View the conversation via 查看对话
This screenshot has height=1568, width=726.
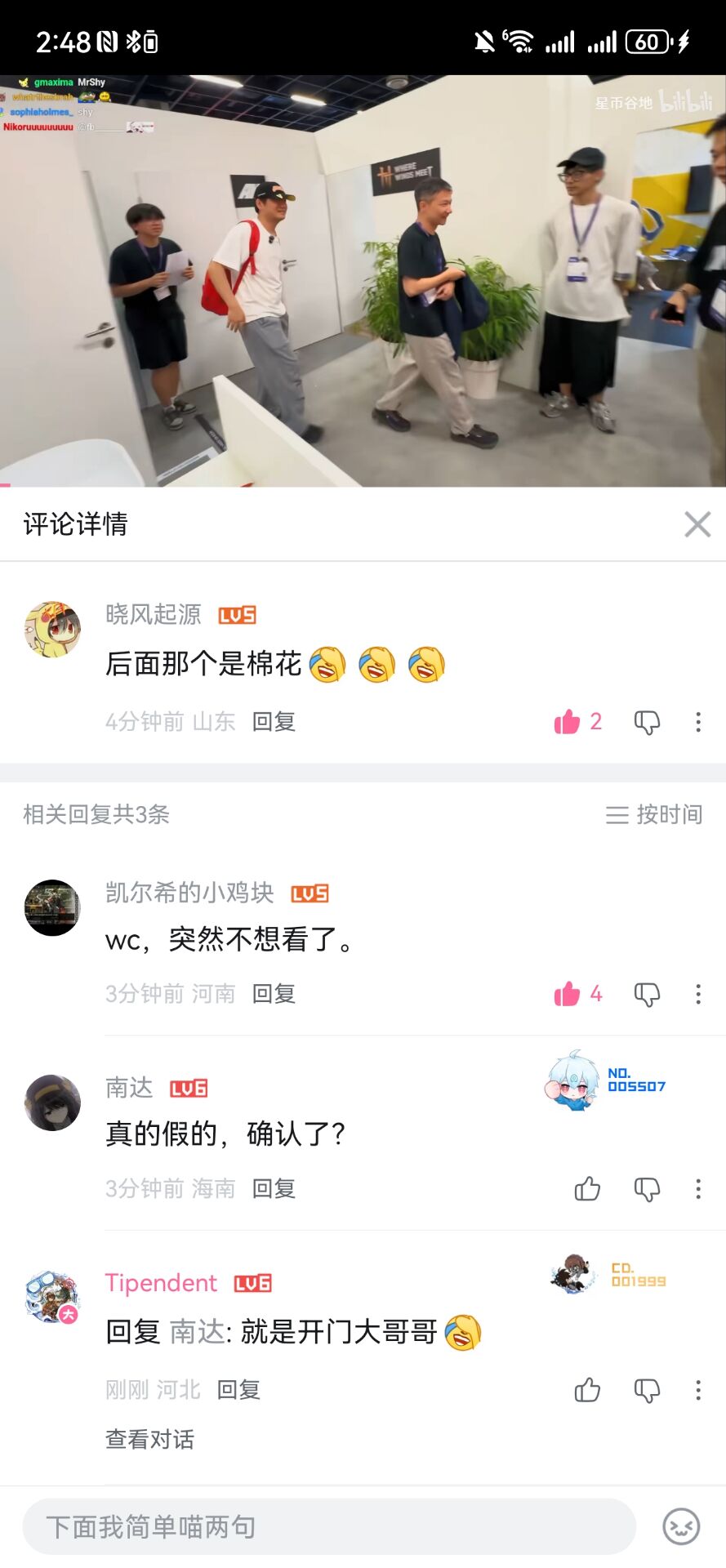pos(149,1439)
